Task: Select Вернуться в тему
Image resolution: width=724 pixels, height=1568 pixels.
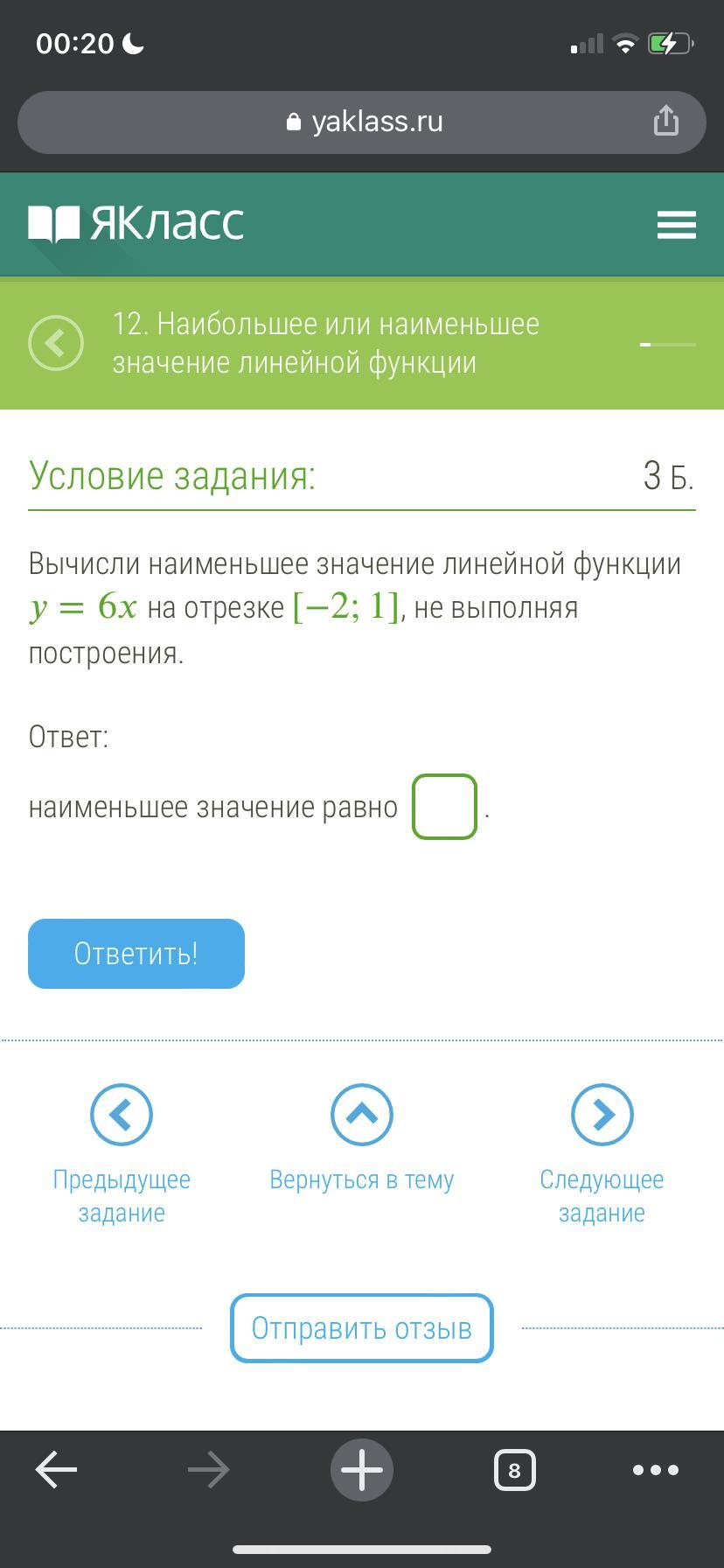Action: [x=362, y=1138]
